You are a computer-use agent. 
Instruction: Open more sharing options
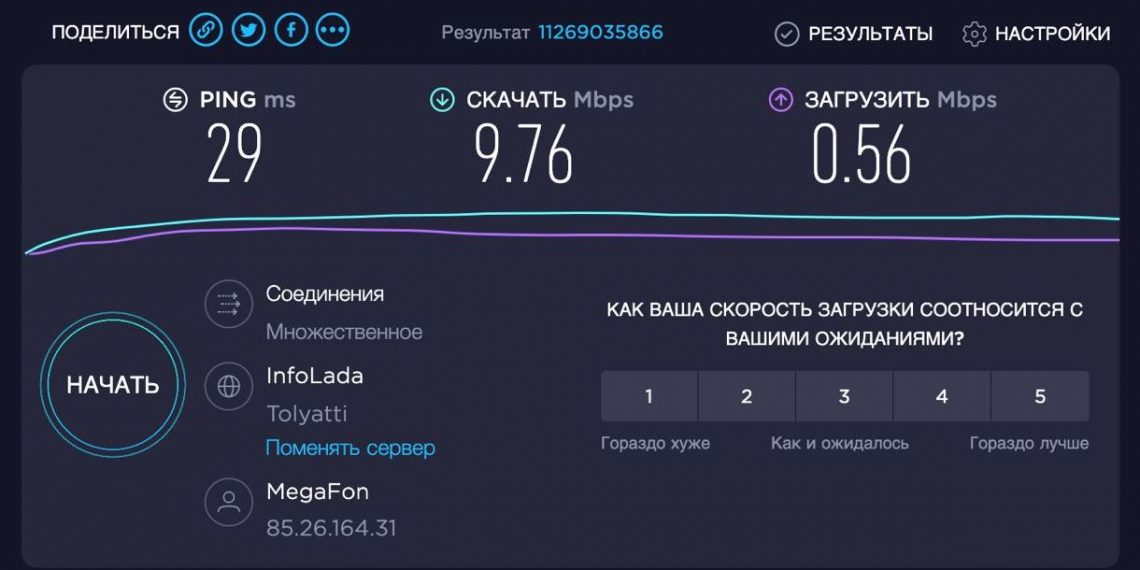tap(332, 32)
